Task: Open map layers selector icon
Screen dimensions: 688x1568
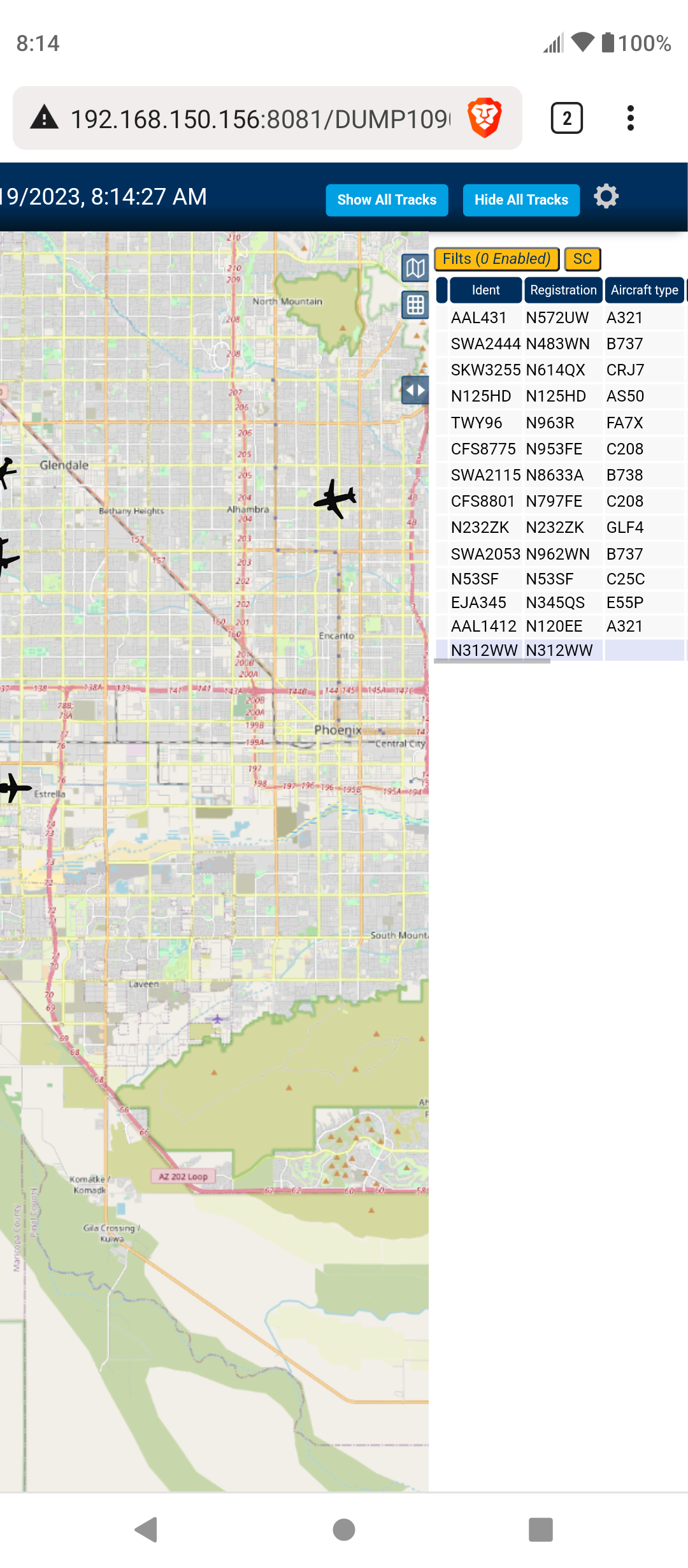Action: click(415, 268)
